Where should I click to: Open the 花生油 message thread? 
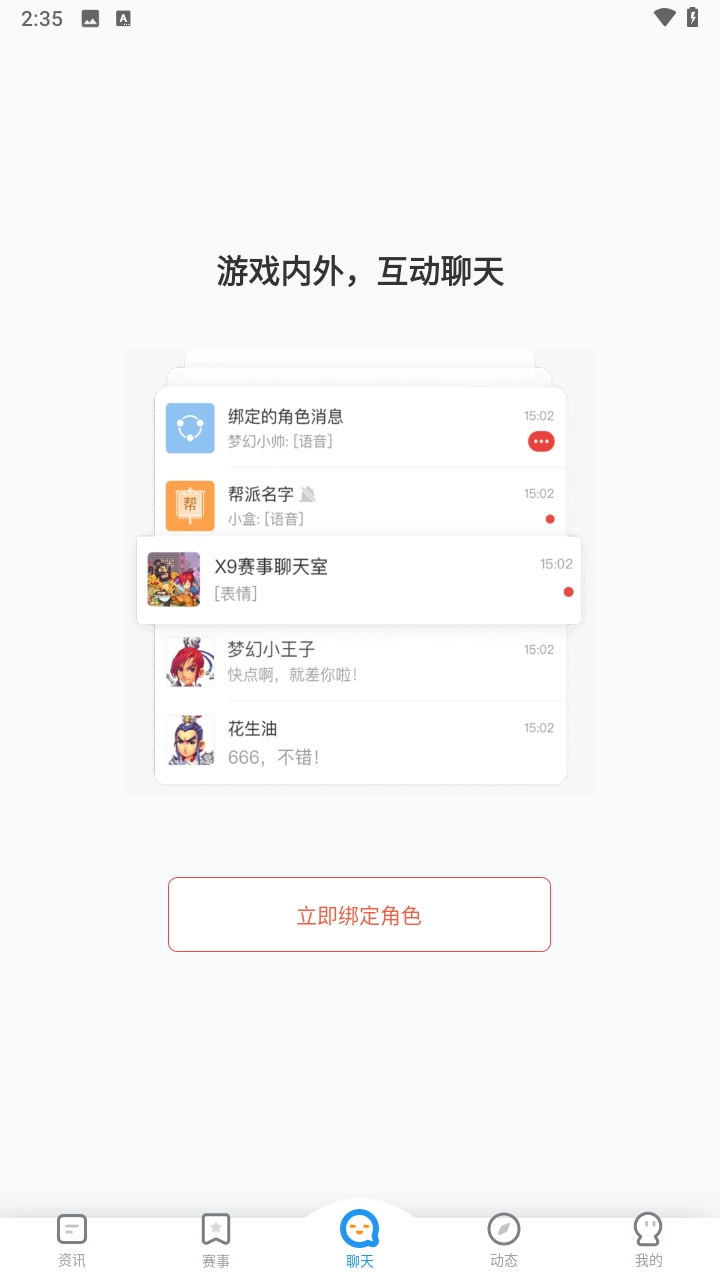(360, 740)
